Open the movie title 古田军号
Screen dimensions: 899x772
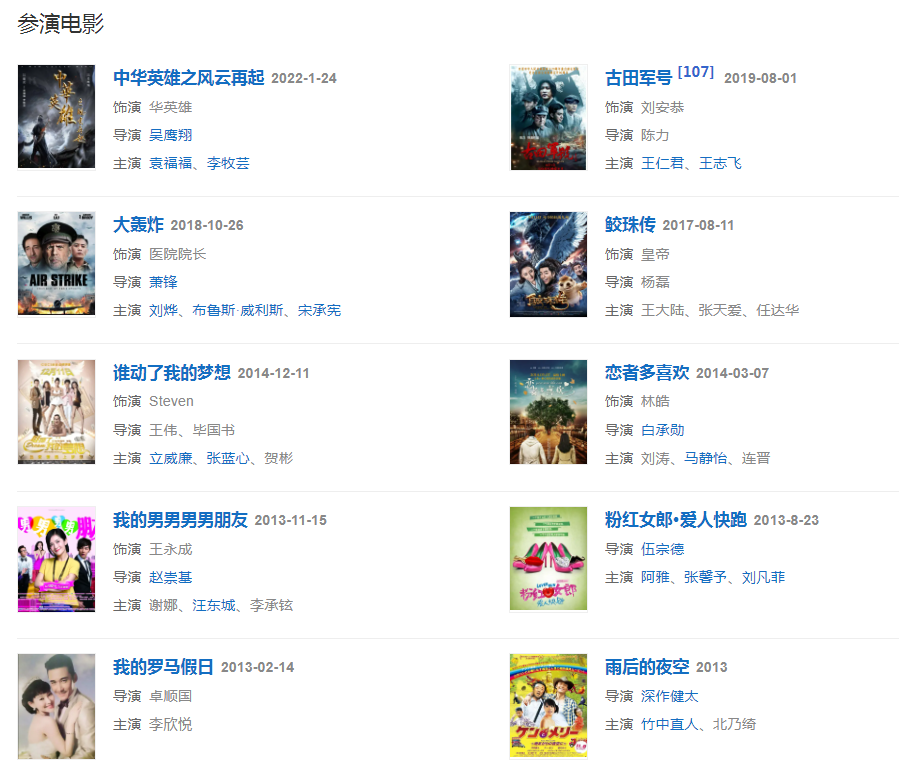(x=638, y=78)
